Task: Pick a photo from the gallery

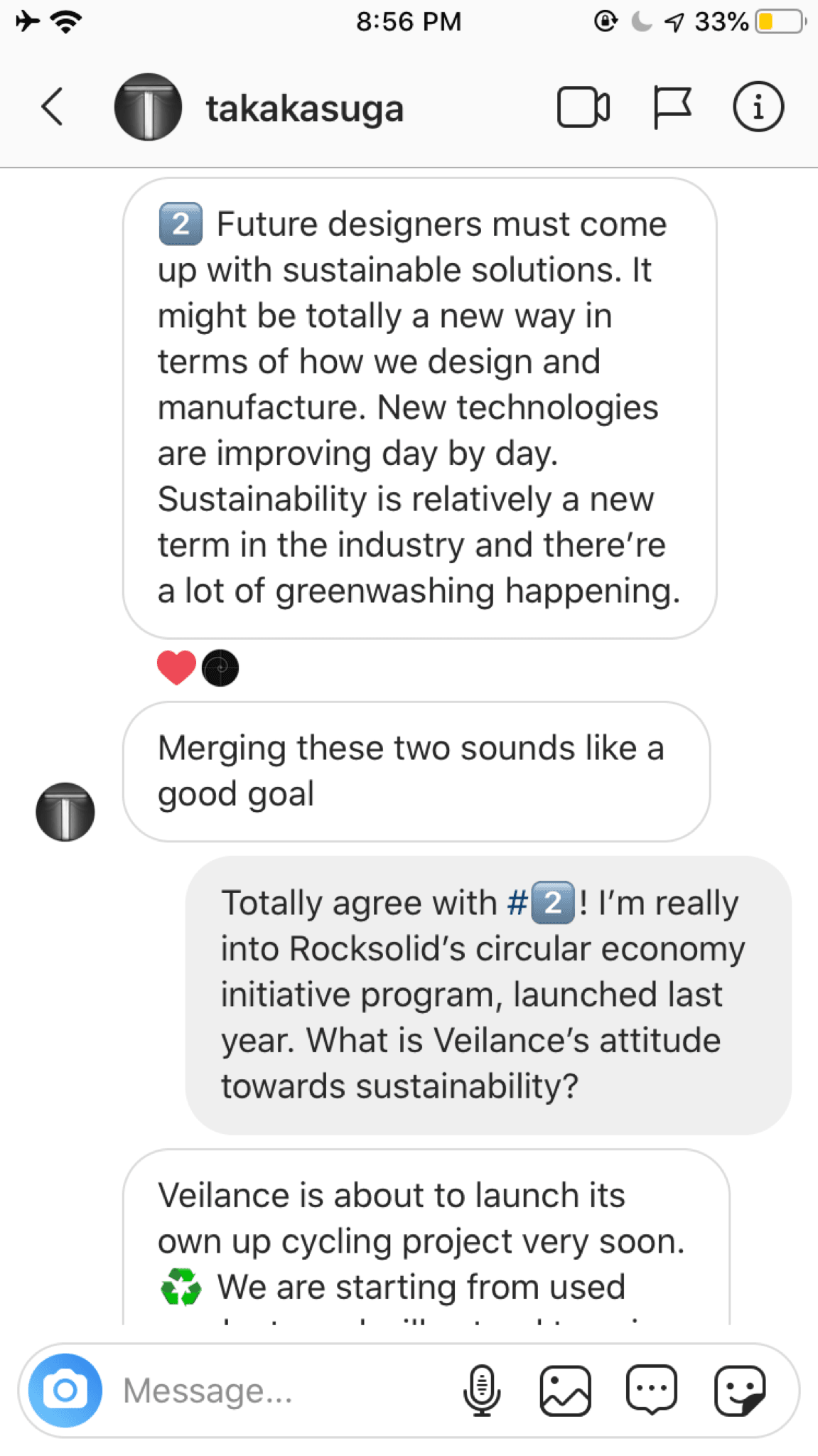Action: [566, 1390]
